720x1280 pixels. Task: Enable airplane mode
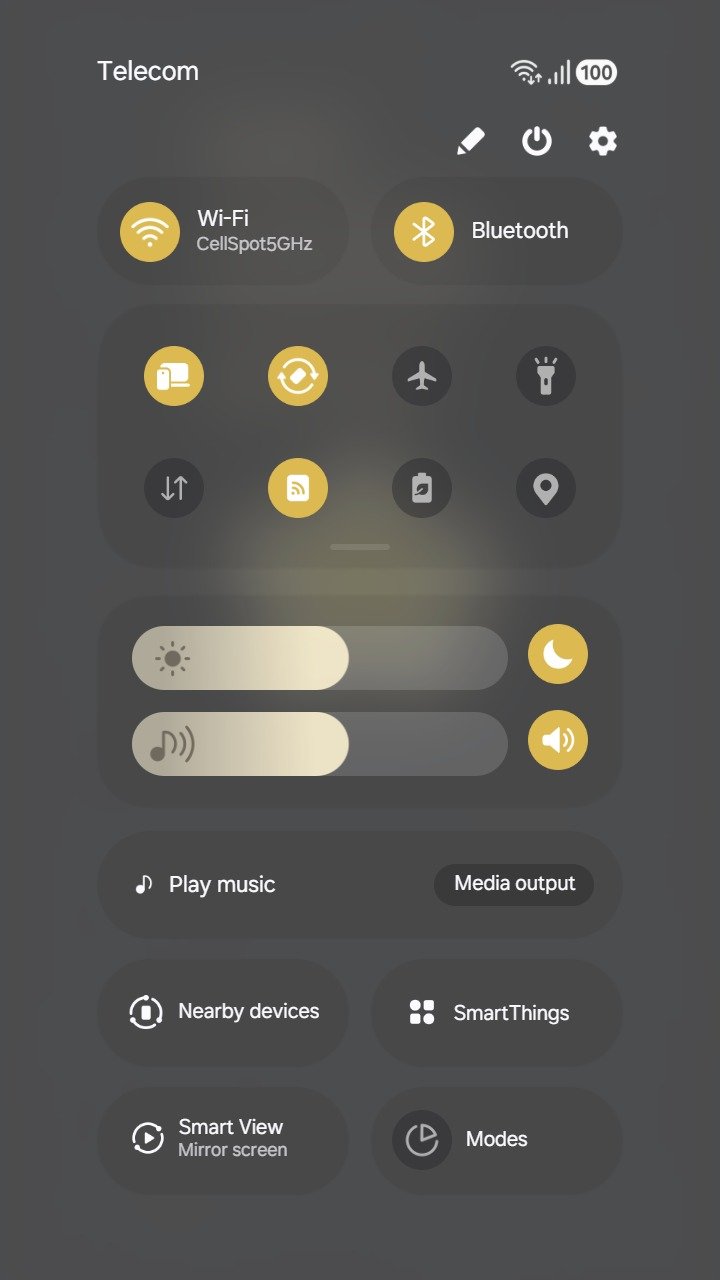click(422, 376)
